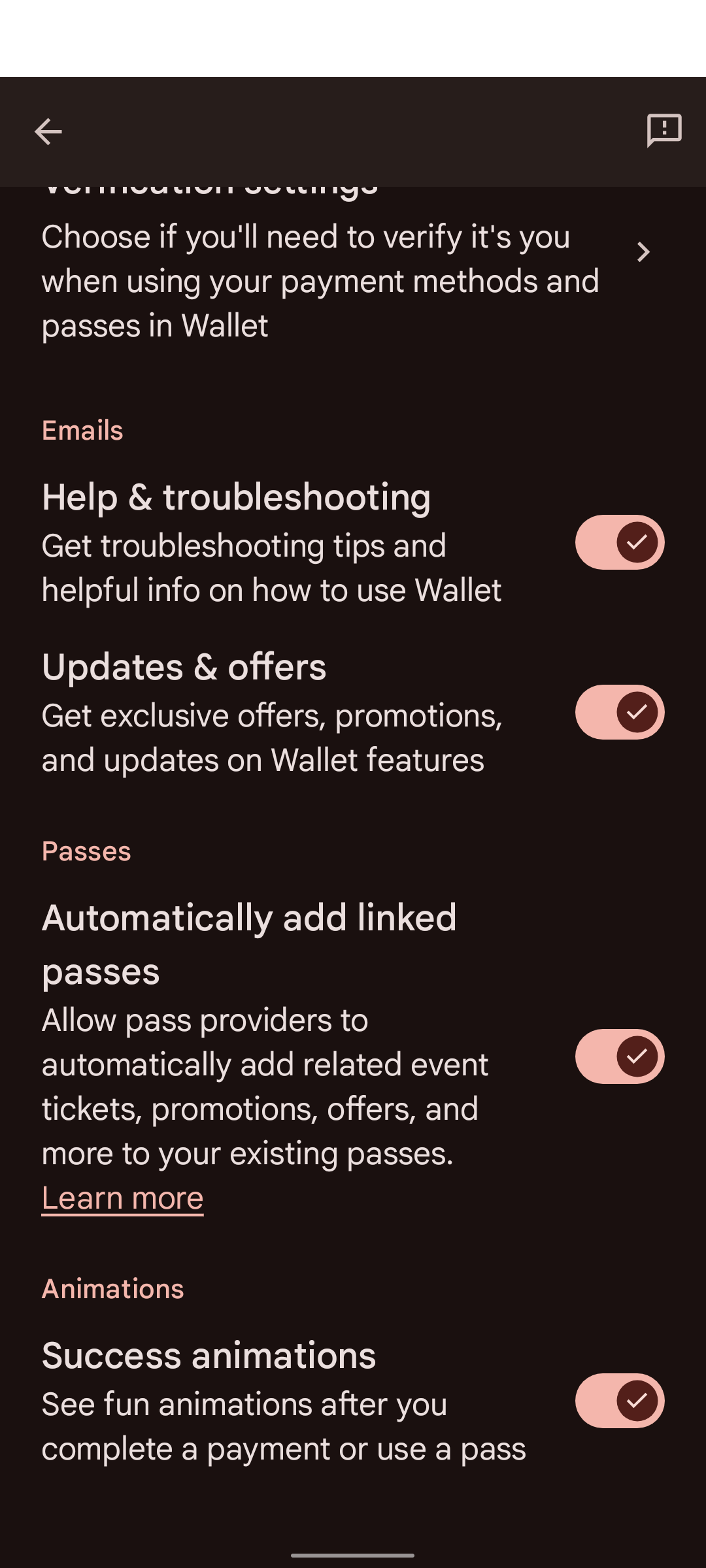
Task: Tap the checkmark in linked passes switch
Action: (637, 1056)
